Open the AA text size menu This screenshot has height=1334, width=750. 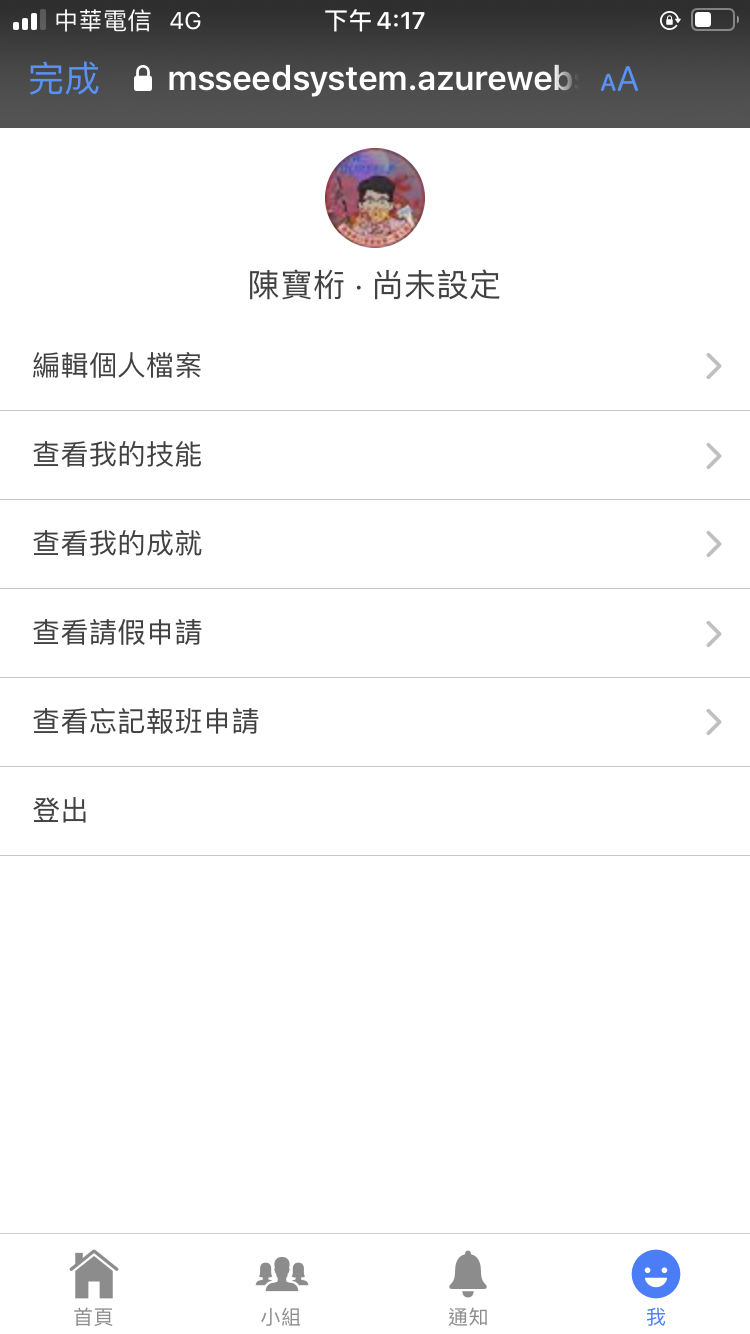pos(619,80)
